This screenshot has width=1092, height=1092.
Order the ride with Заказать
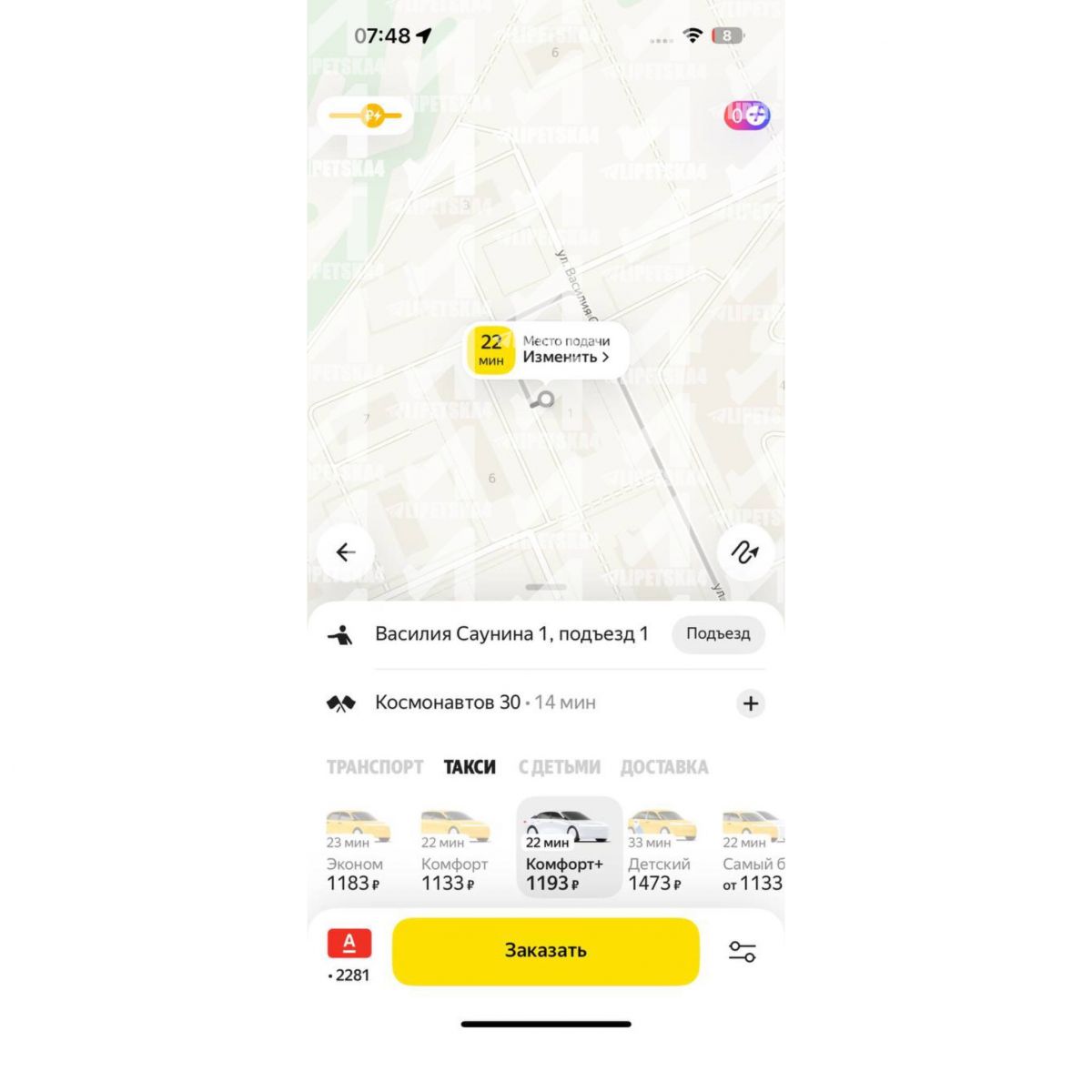(545, 951)
